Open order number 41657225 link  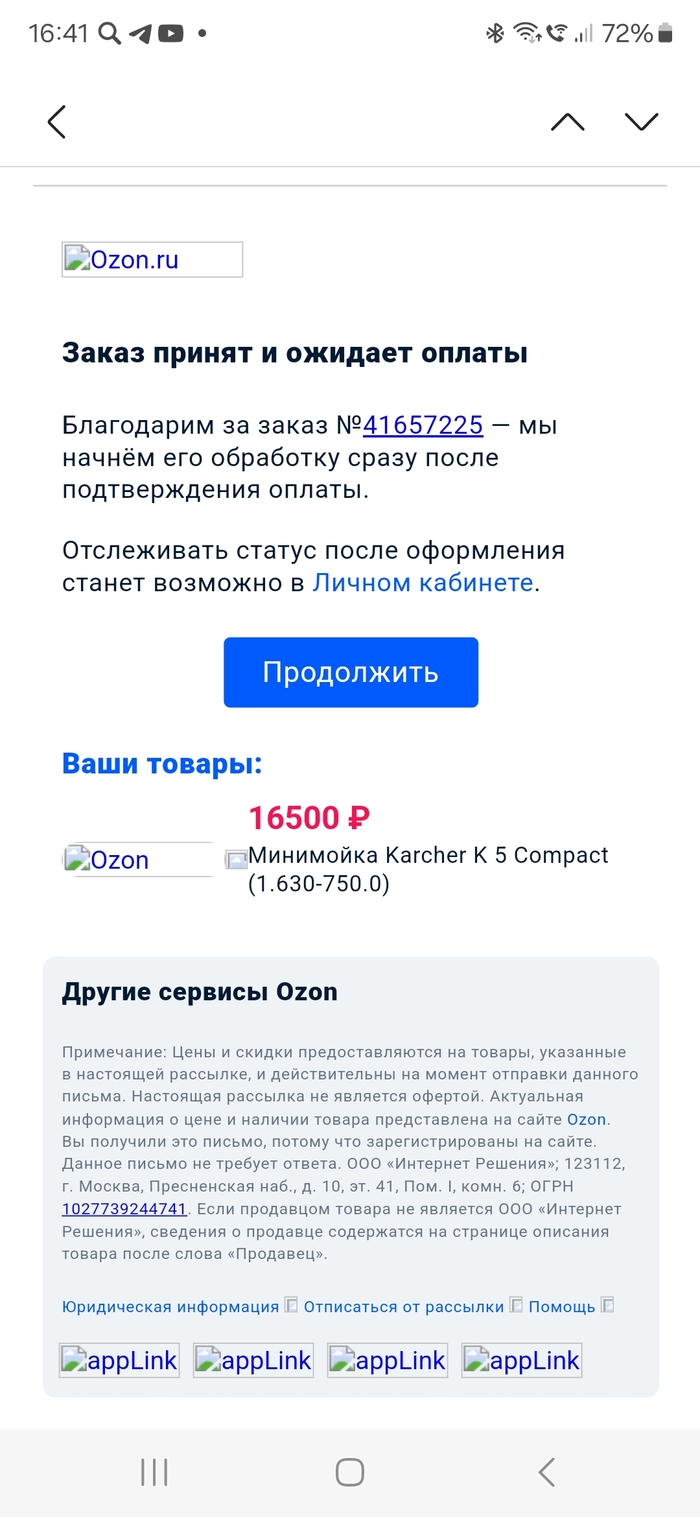[423, 425]
